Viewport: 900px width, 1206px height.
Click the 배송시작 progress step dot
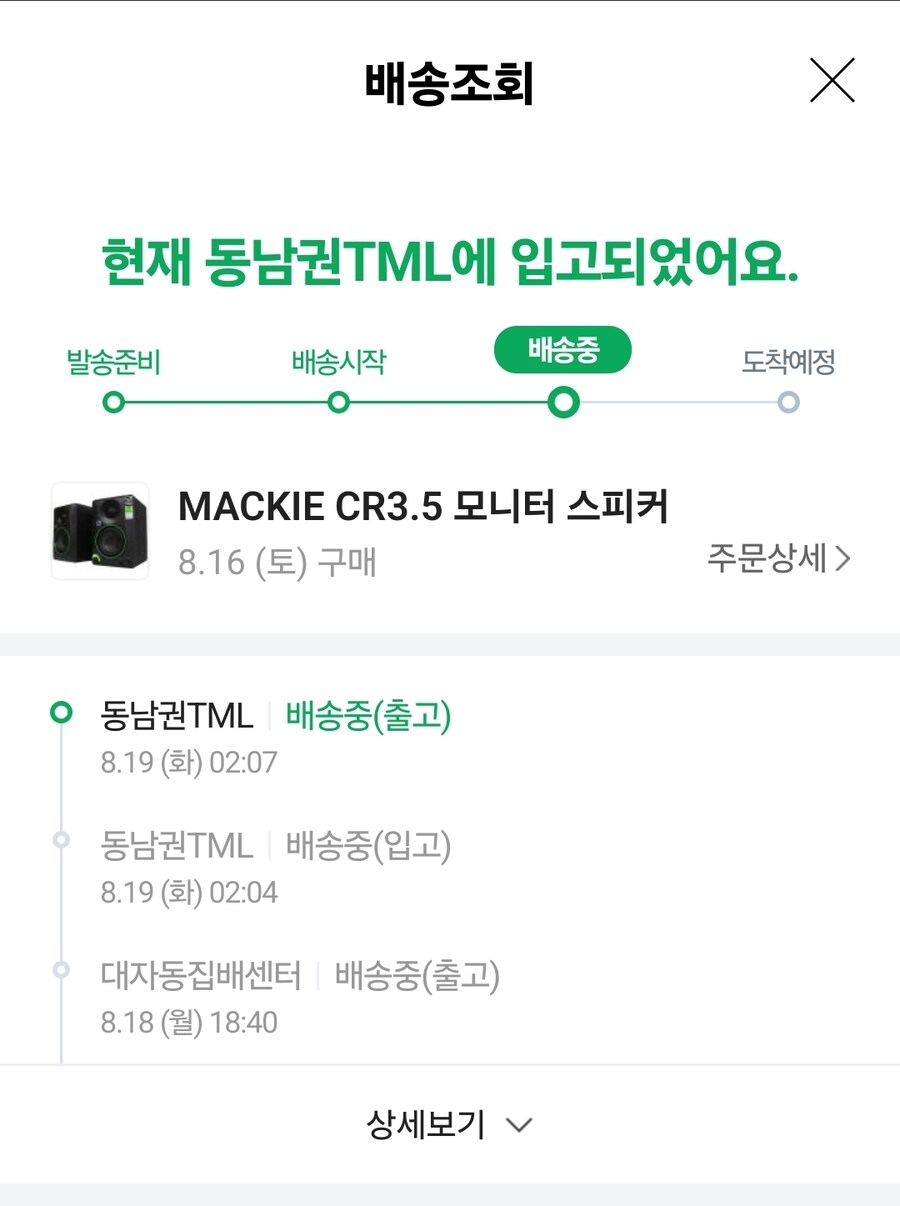(x=338, y=402)
